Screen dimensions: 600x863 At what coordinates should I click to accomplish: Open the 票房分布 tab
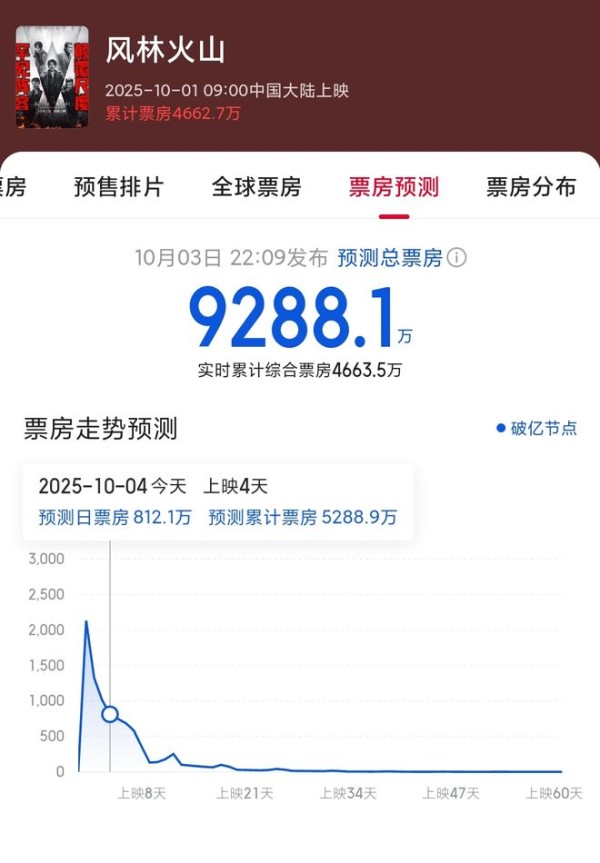tap(531, 187)
